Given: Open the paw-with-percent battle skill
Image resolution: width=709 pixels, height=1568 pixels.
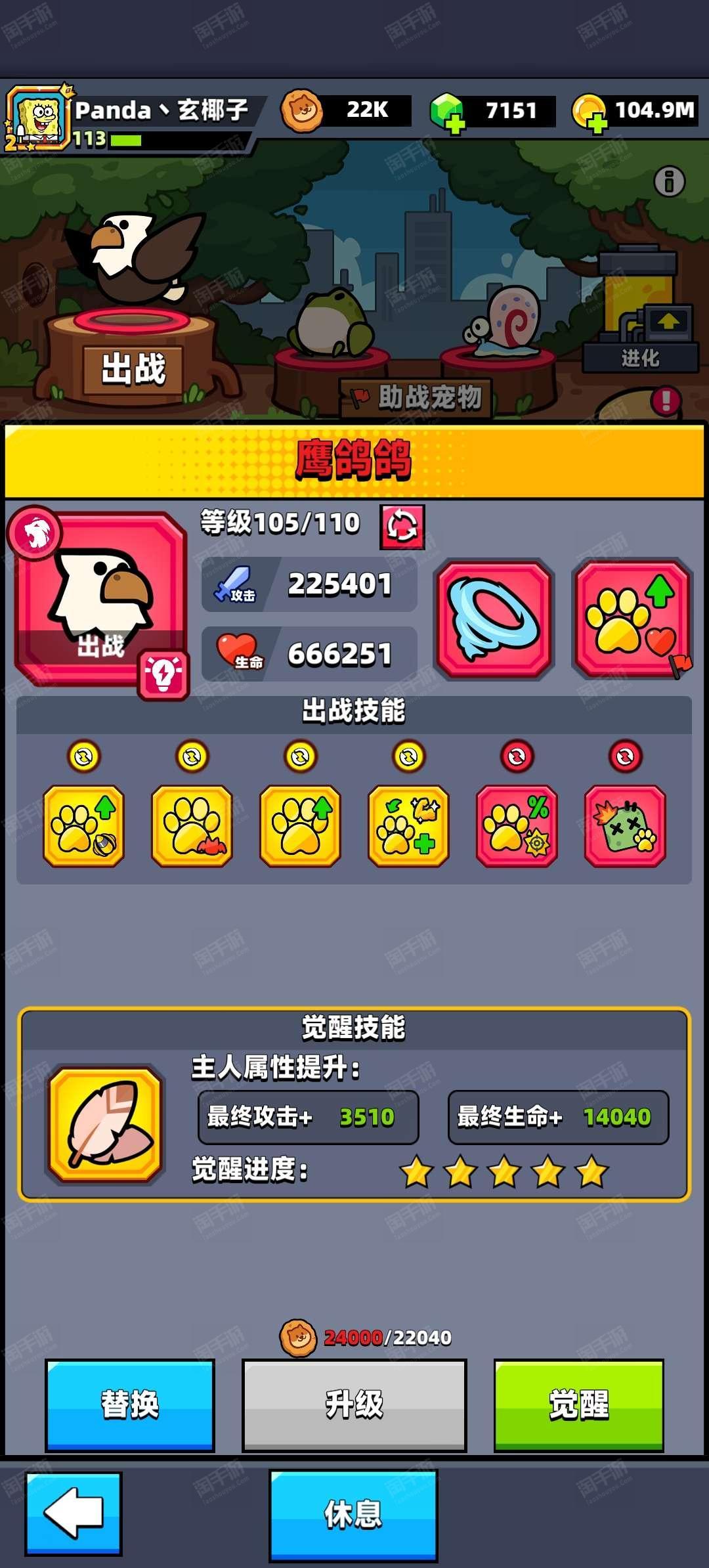Looking at the screenshot, I should point(517,825).
